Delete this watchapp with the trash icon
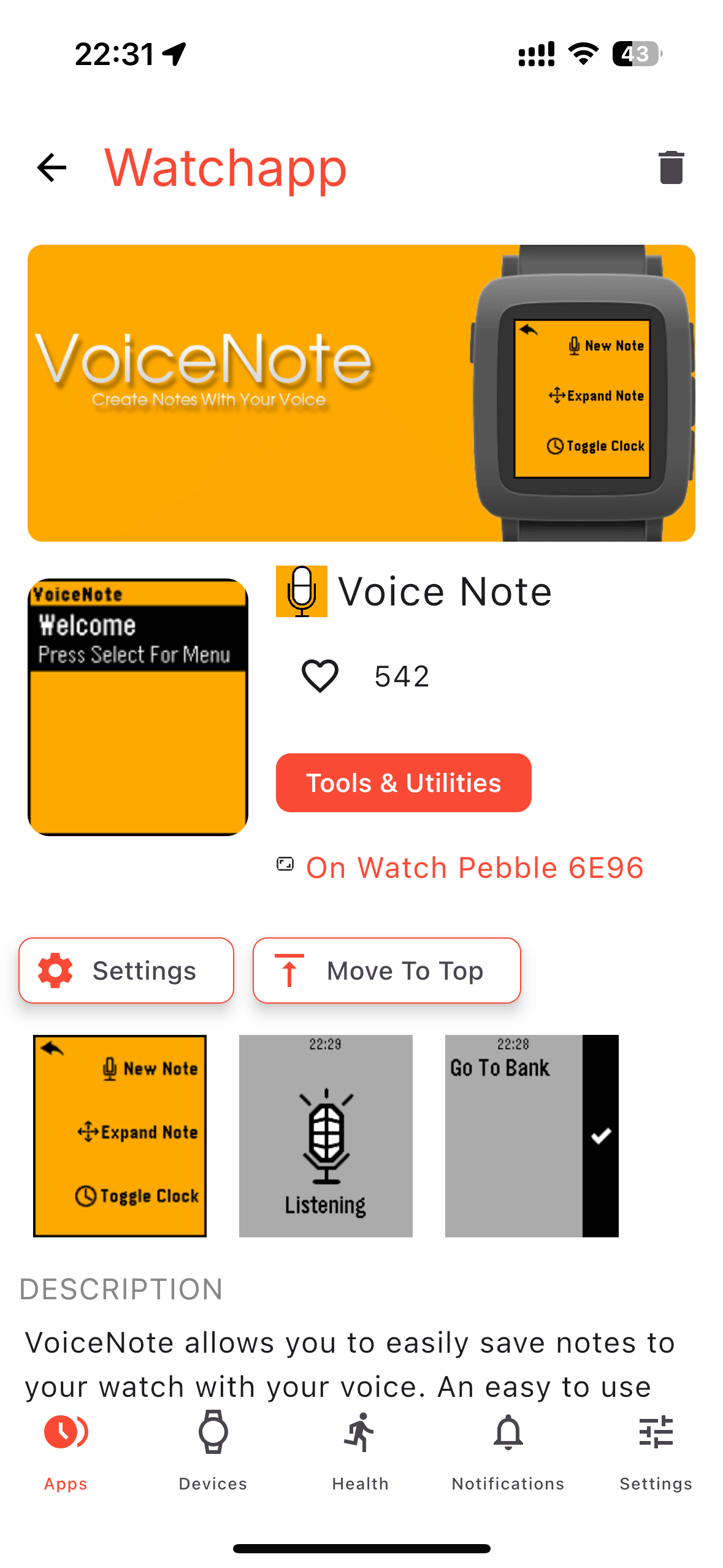Viewport: 723px width, 1568px height. pos(671,167)
